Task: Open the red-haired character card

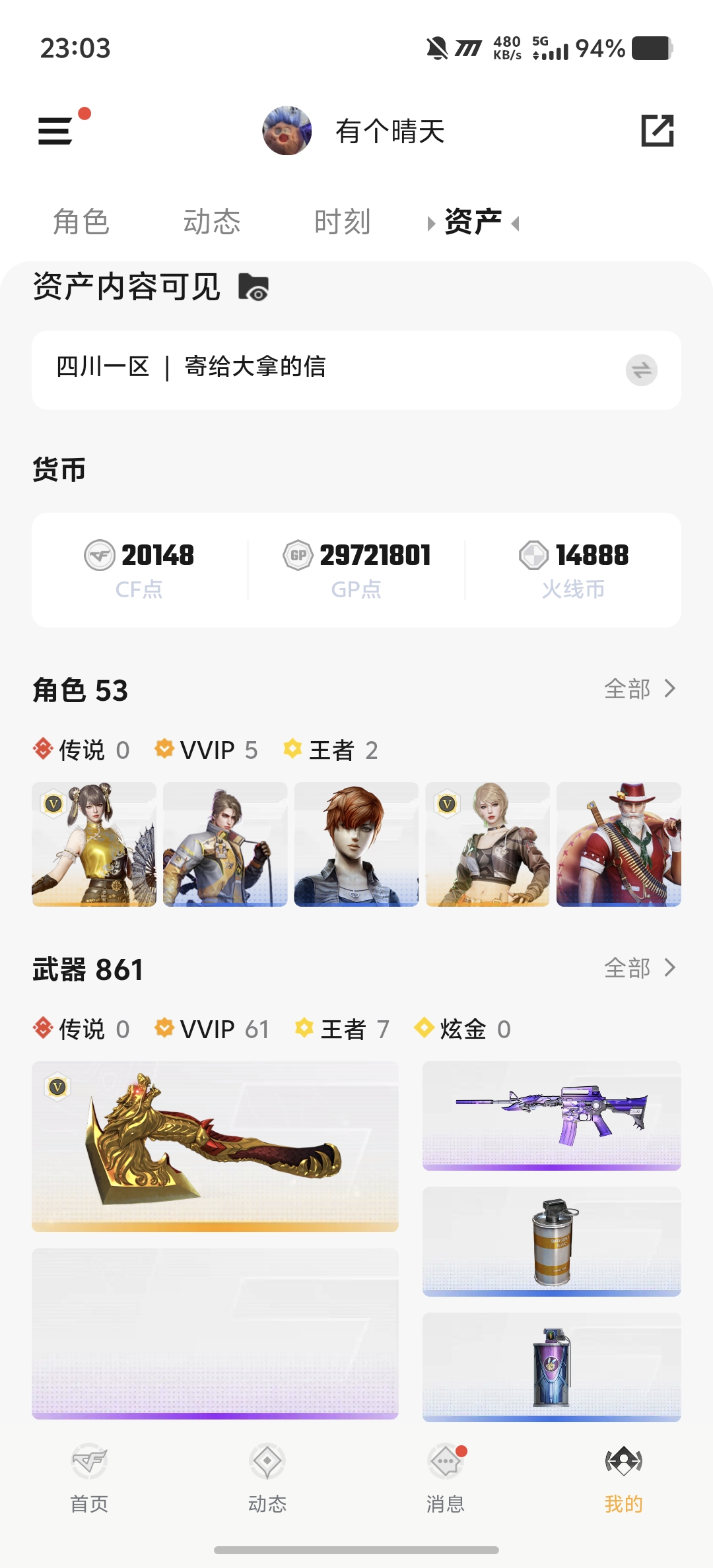Action: click(356, 844)
